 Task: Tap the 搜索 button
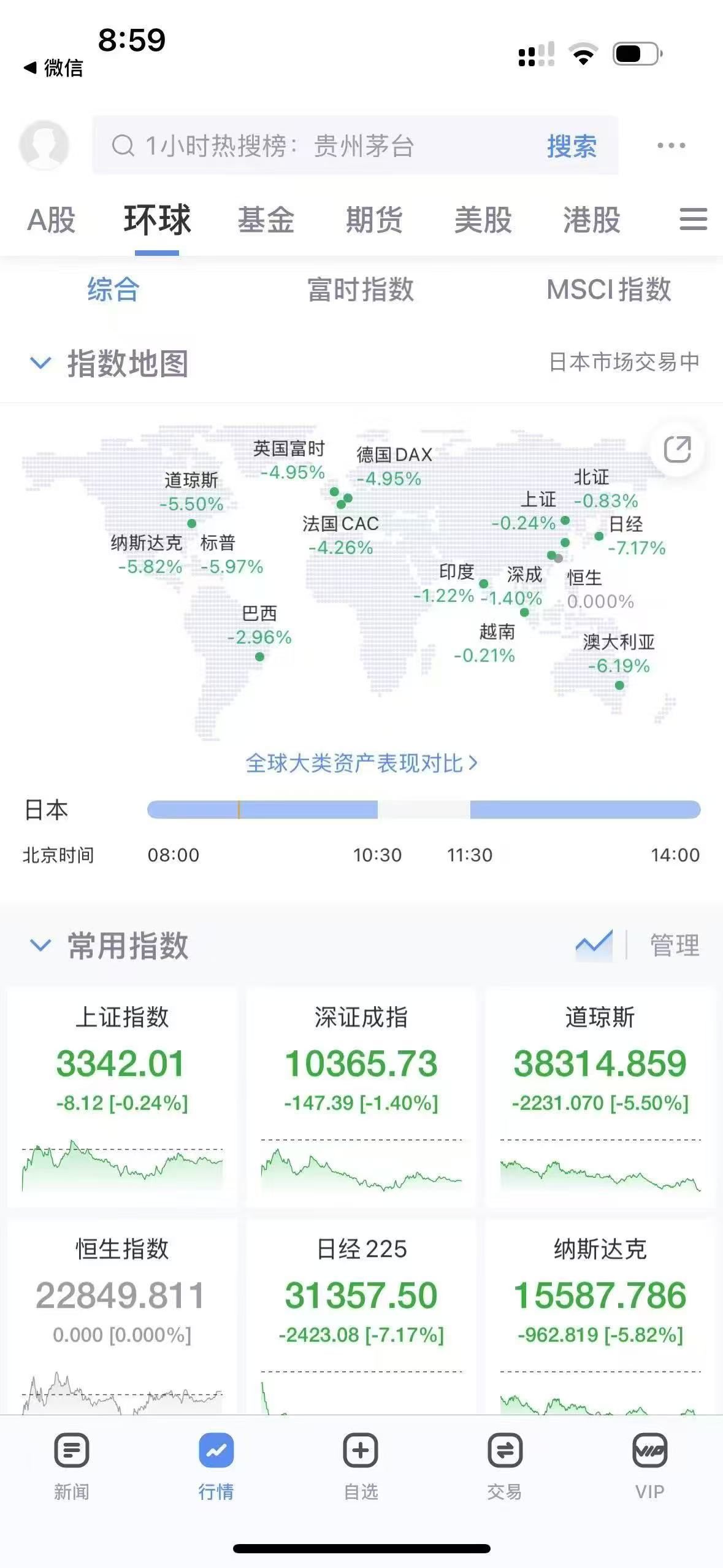(572, 146)
